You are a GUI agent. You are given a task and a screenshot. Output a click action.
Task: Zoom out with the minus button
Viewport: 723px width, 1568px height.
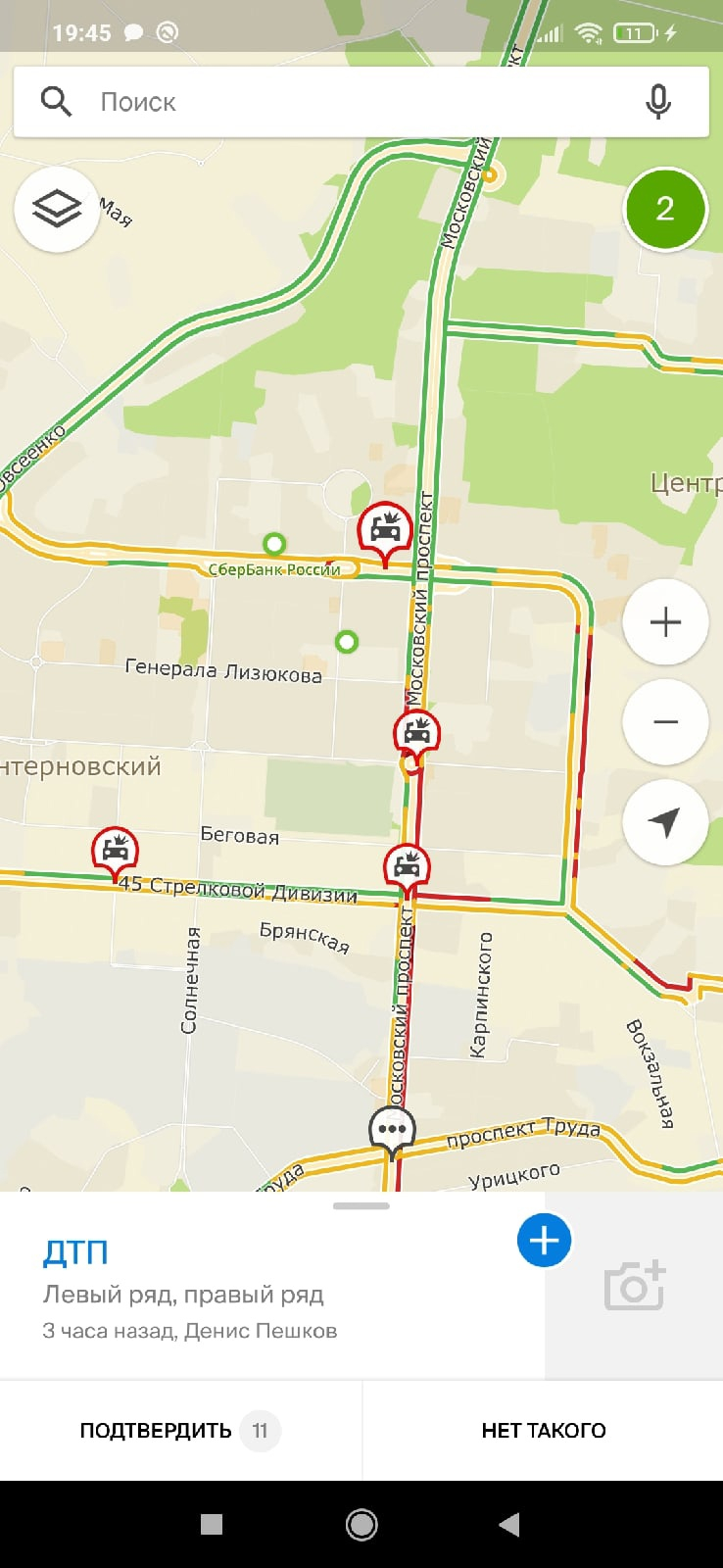(x=665, y=722)
